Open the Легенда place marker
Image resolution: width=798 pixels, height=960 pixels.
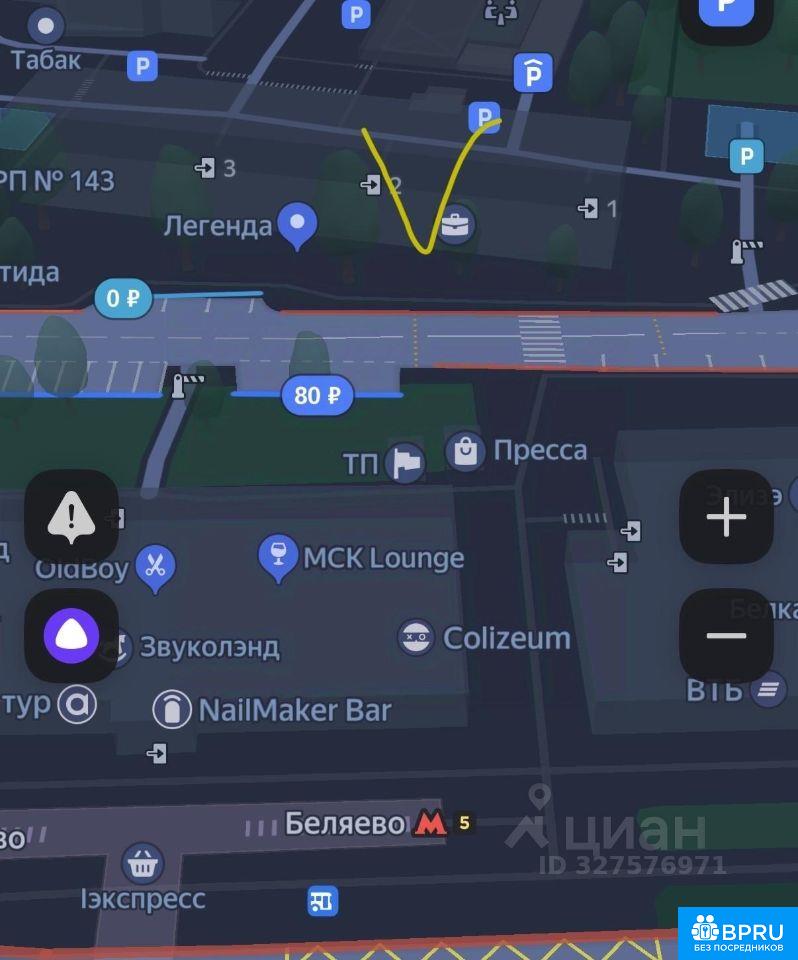296,224
